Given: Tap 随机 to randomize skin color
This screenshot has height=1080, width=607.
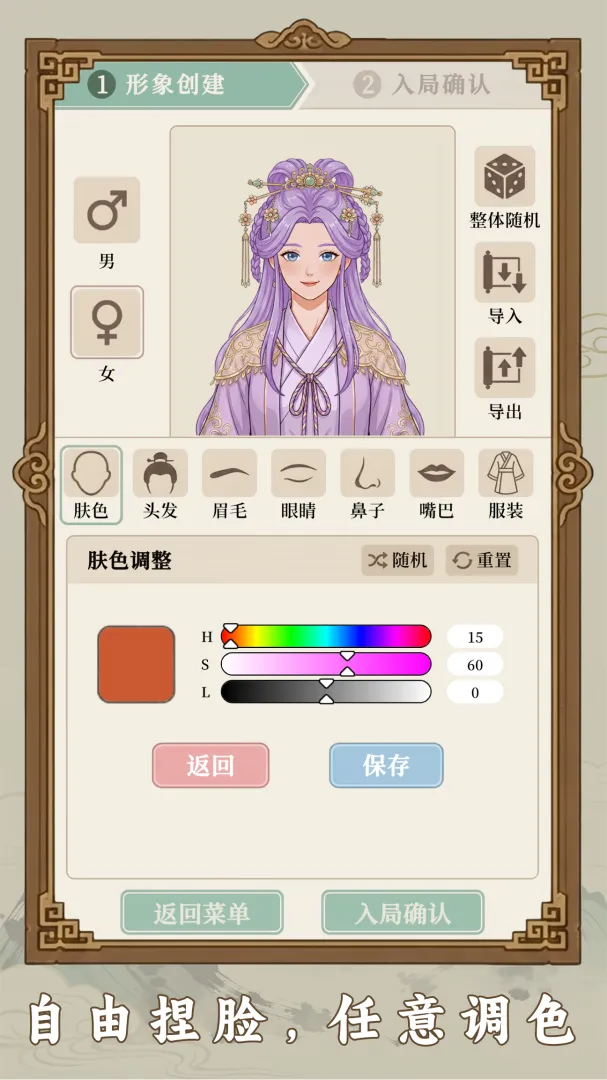Looking at the screenshot, I should point(398,561).
